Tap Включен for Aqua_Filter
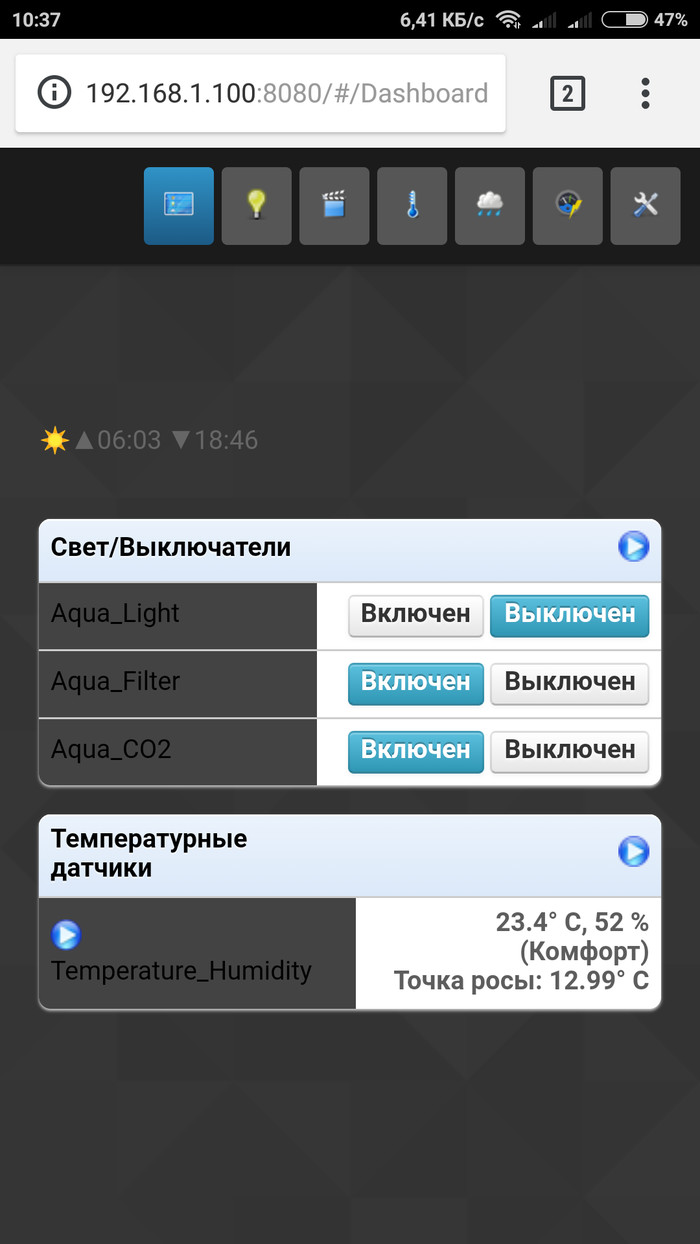 (x=416, y=683)
